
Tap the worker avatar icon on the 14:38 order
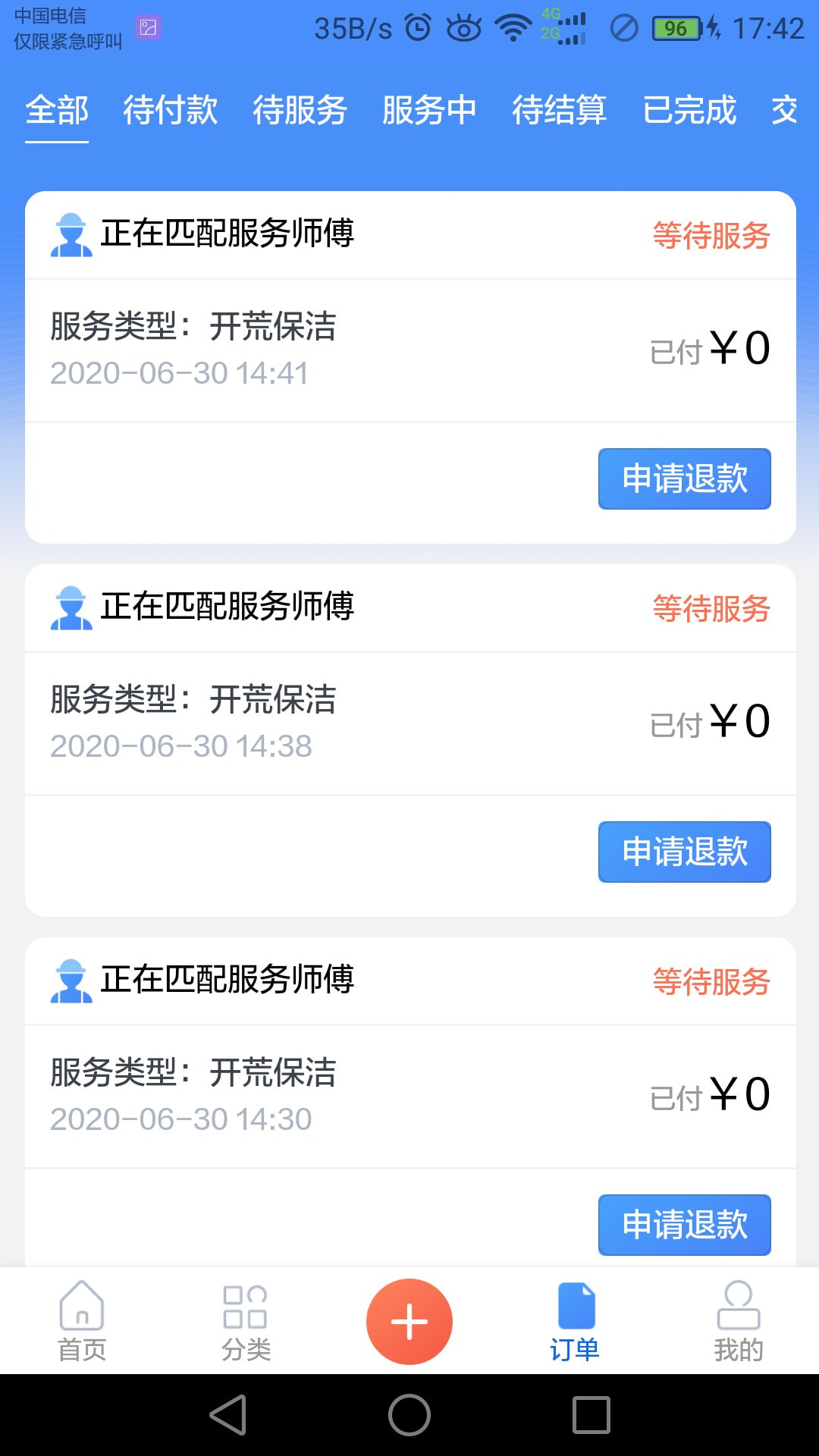[x=71, y=608]
